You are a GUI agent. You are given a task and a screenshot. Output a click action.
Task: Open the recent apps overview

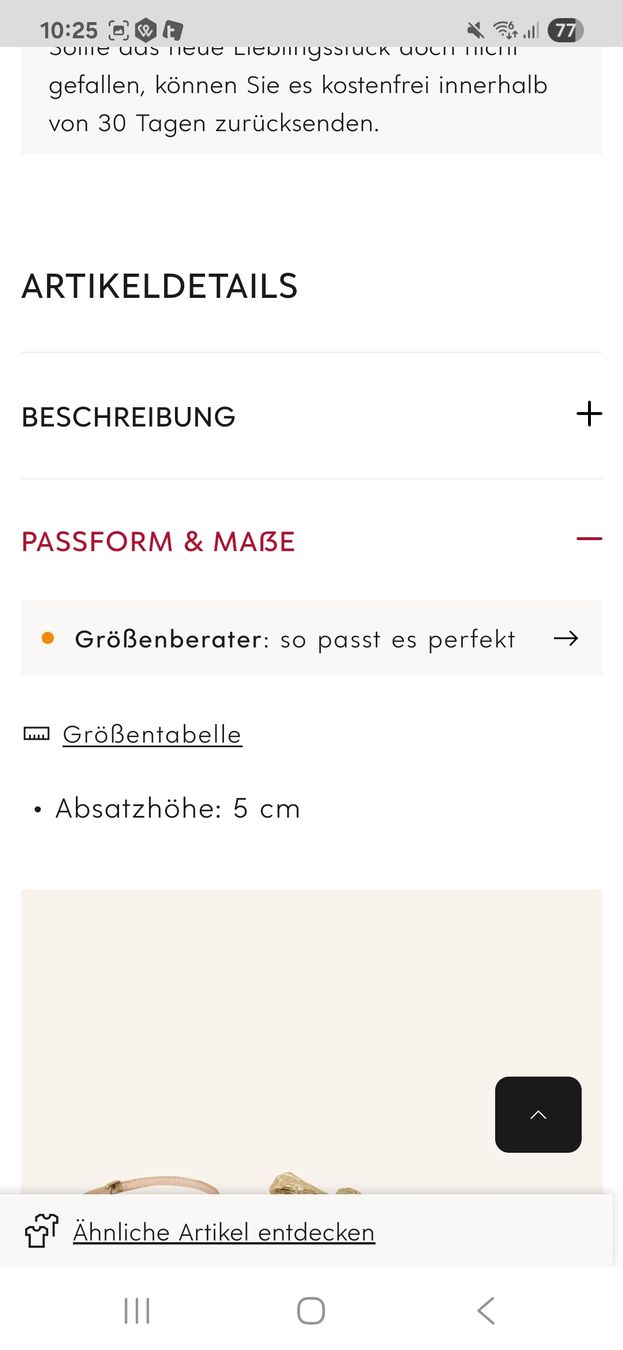click(x=137, y=1310)
